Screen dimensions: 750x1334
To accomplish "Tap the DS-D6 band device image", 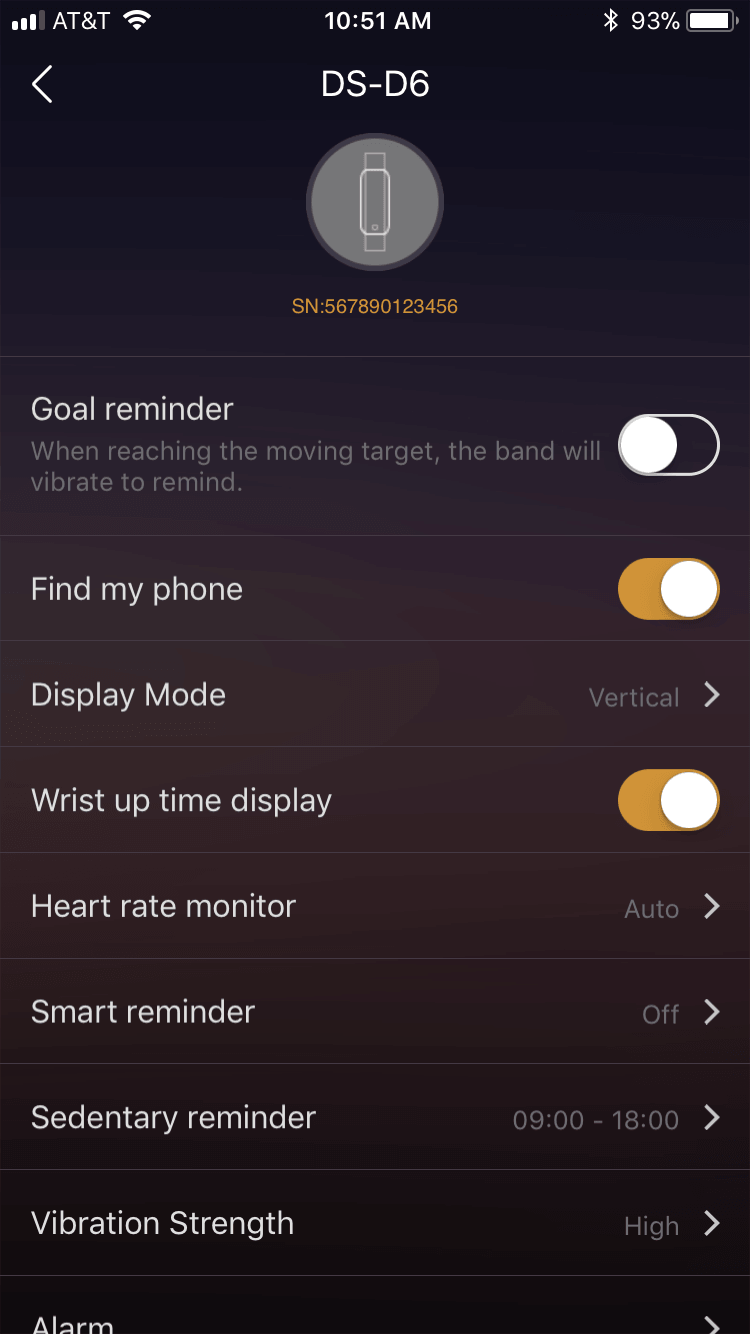I will [374, 202].
